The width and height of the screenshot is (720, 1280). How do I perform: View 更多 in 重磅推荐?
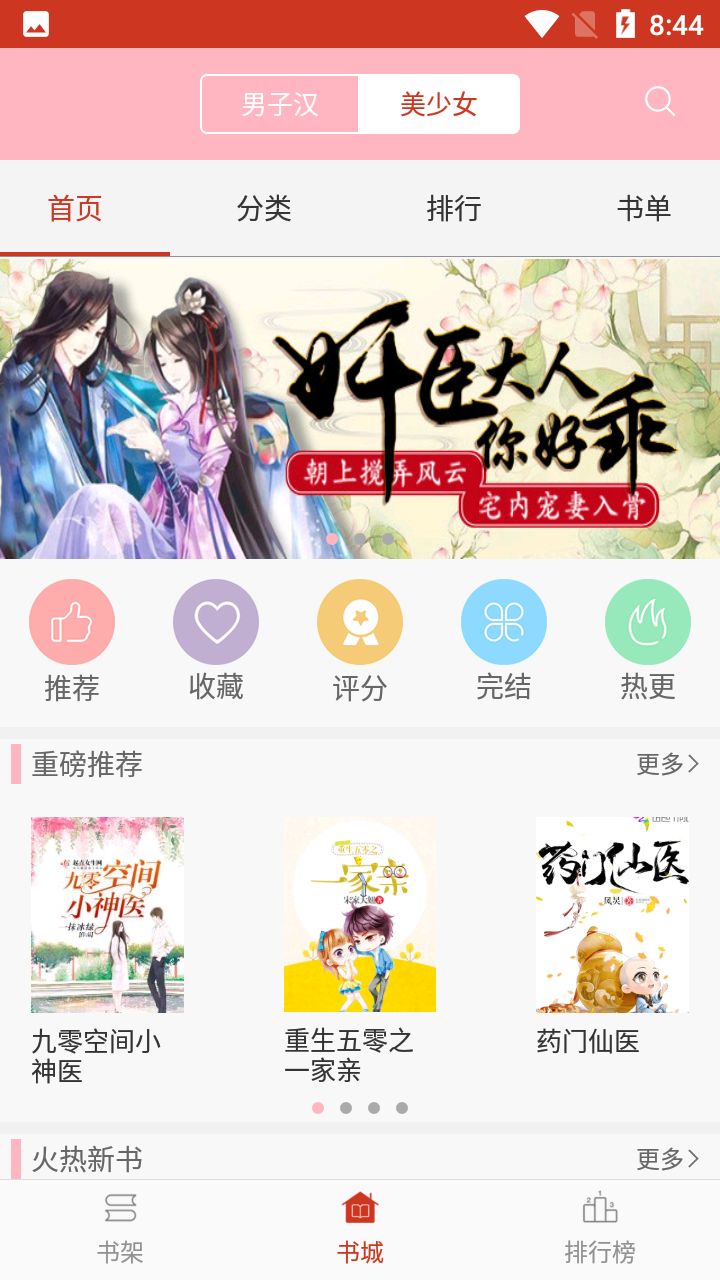tap(667, 764)
